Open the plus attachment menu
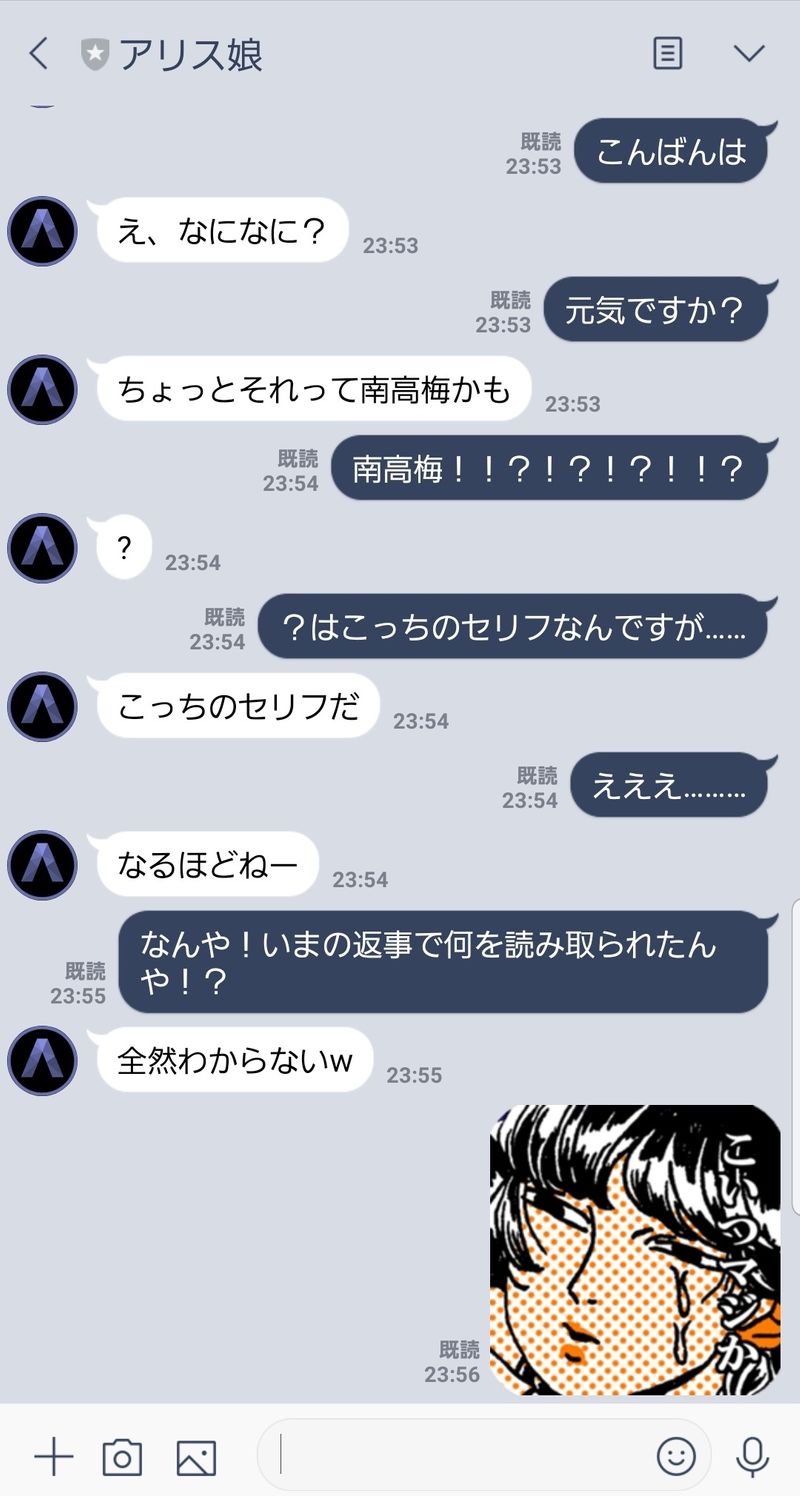800x1496 pixels. click(x=53, y=1457)
